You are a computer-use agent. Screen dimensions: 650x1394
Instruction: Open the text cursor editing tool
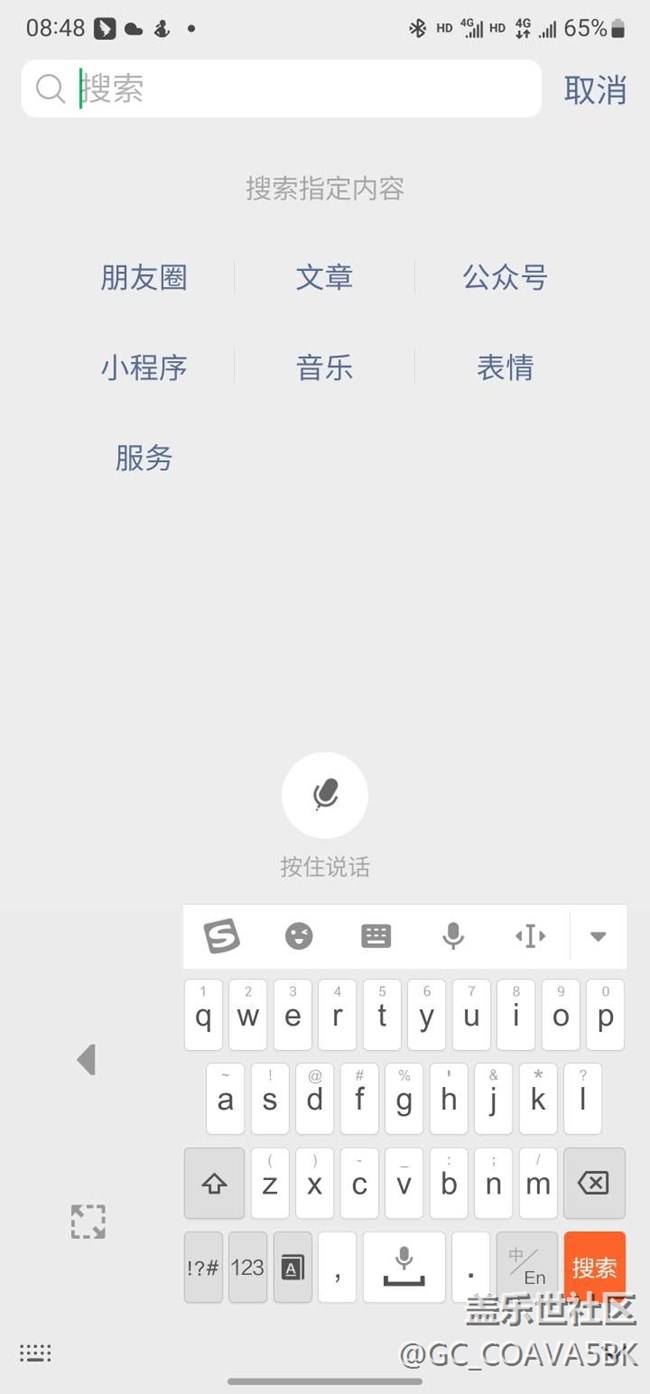[x=530, y=936]
